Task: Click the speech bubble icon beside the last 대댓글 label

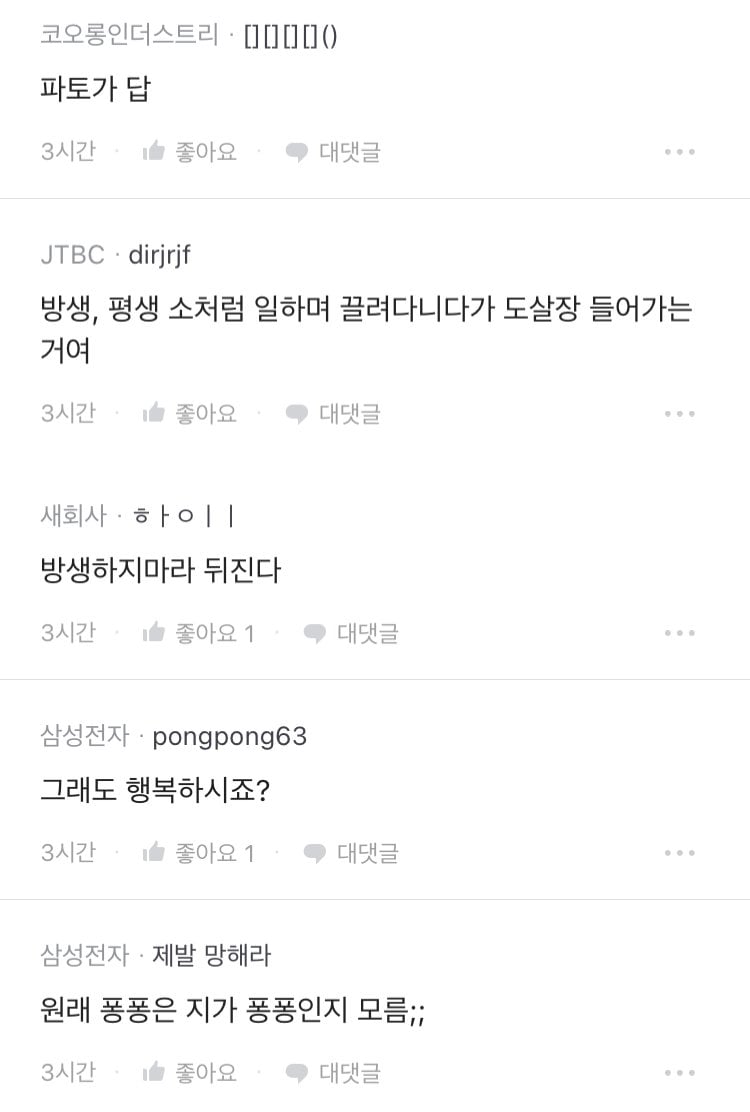Action: click(294, 1071)
